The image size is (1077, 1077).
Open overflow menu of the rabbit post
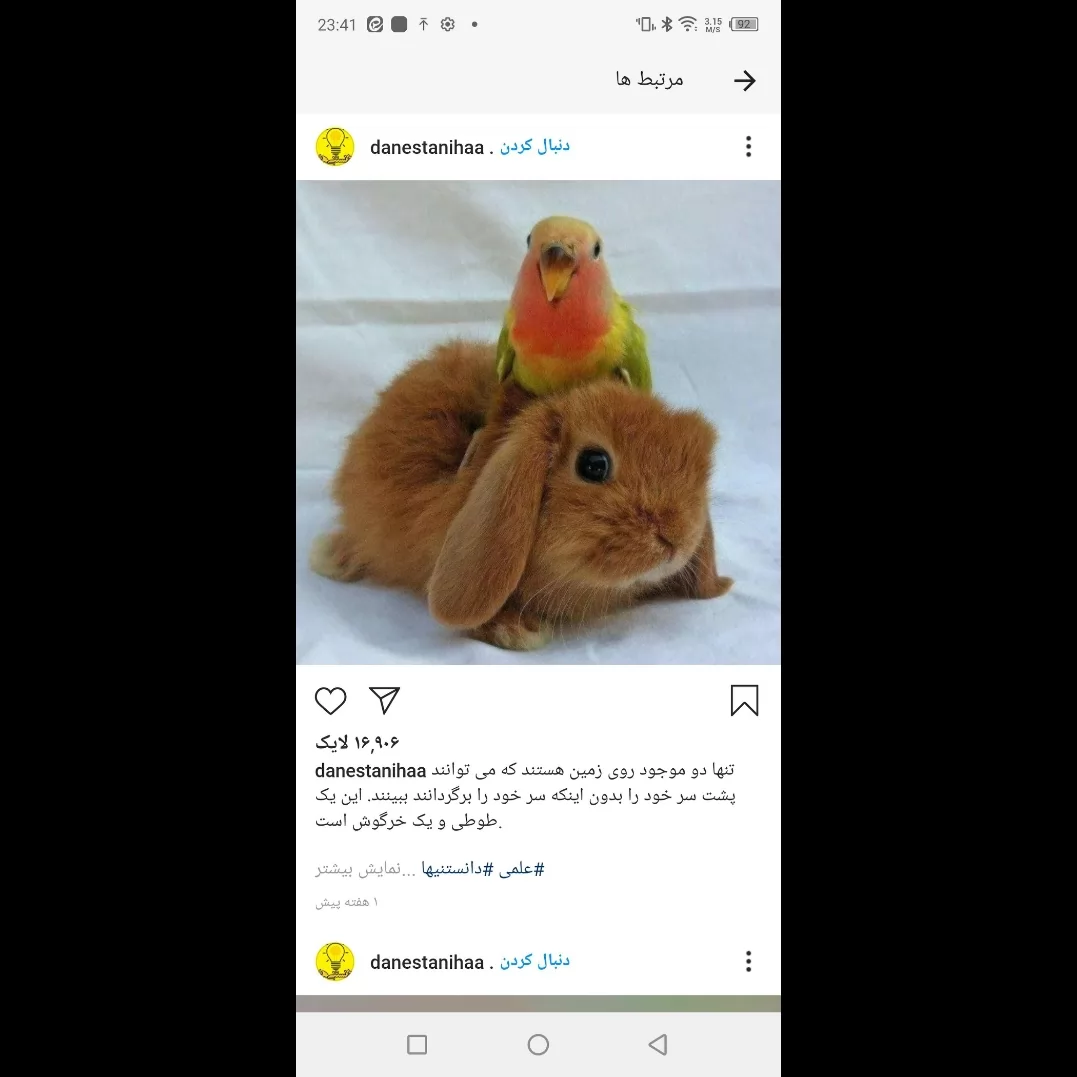(749, 146)
